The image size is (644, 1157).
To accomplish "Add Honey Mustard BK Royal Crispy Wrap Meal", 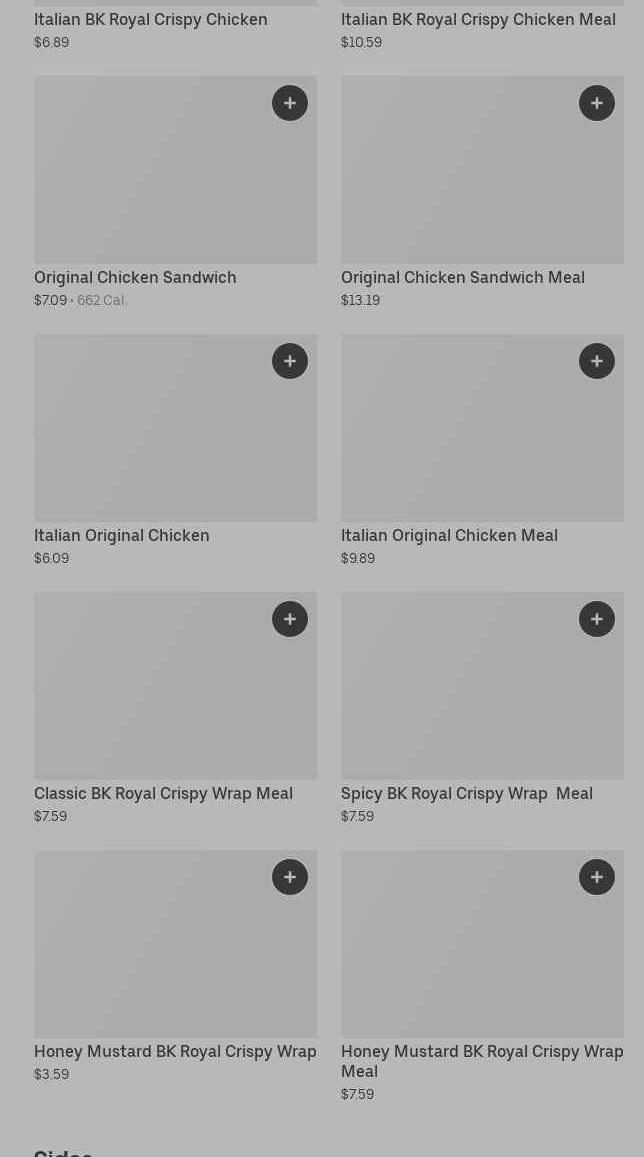I will point(597,877).
